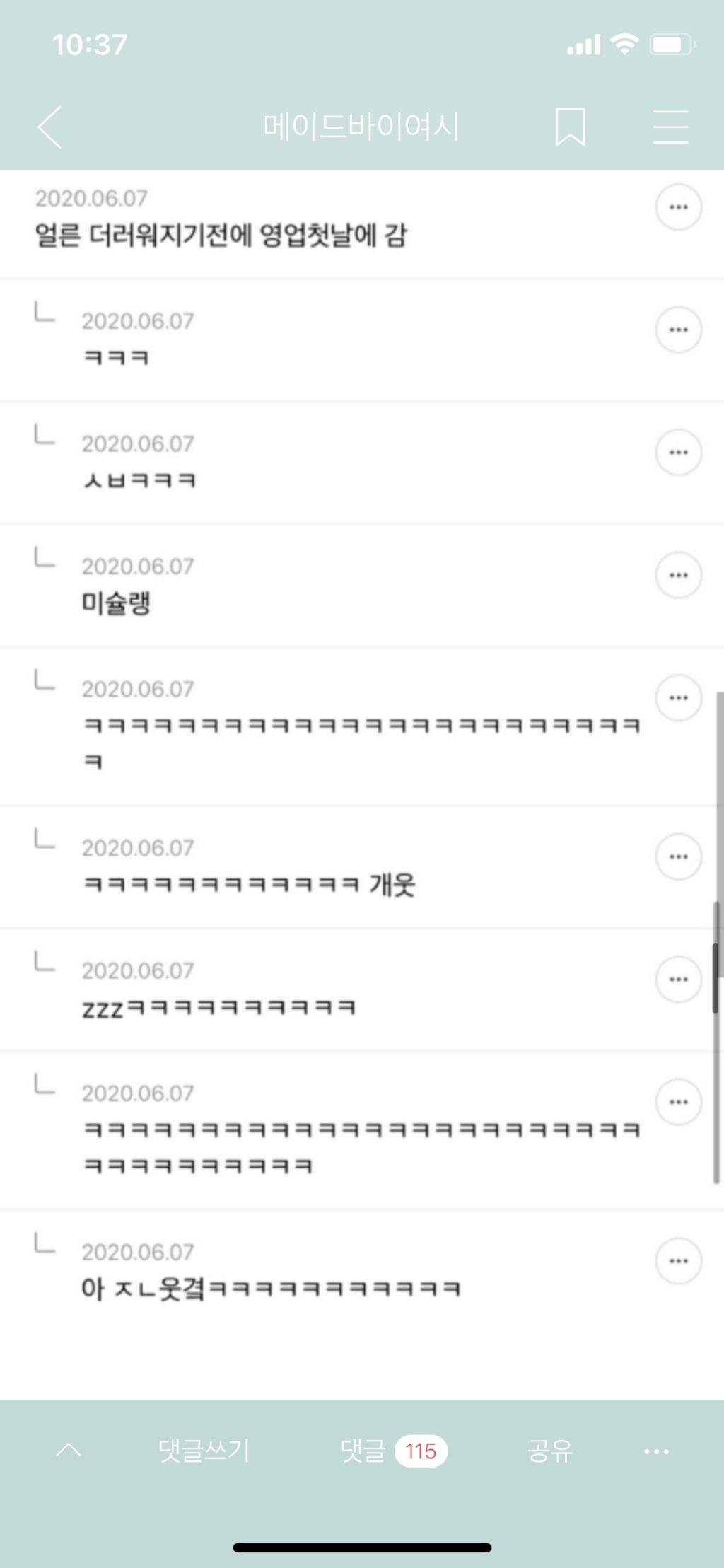Bookmark this post

[570, 127]
